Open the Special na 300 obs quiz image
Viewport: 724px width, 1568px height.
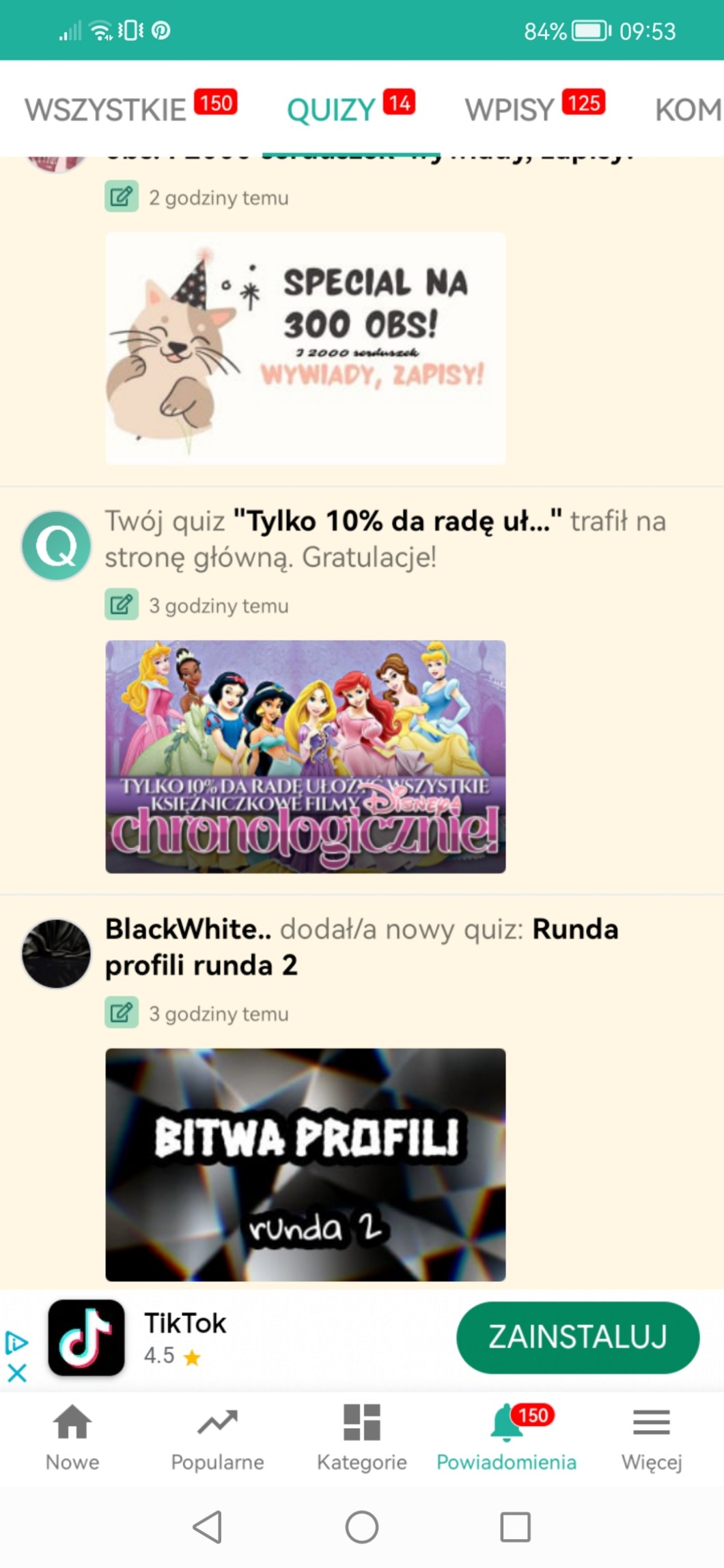point(305,348)
